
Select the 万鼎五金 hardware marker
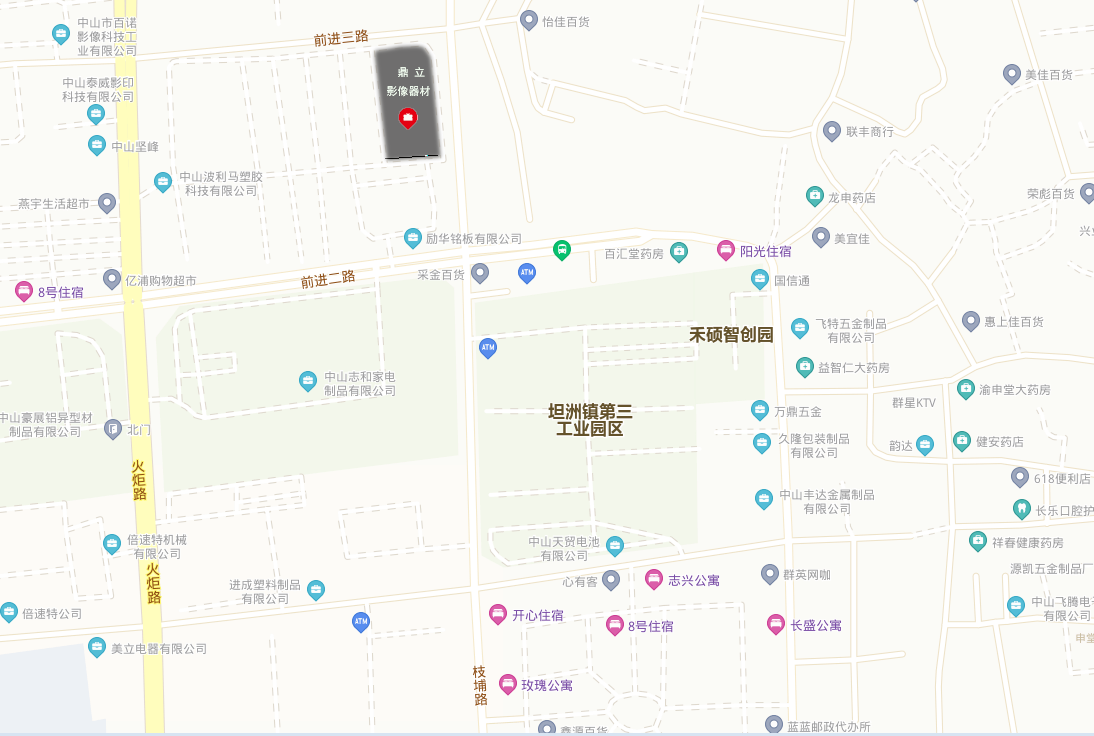760,409
